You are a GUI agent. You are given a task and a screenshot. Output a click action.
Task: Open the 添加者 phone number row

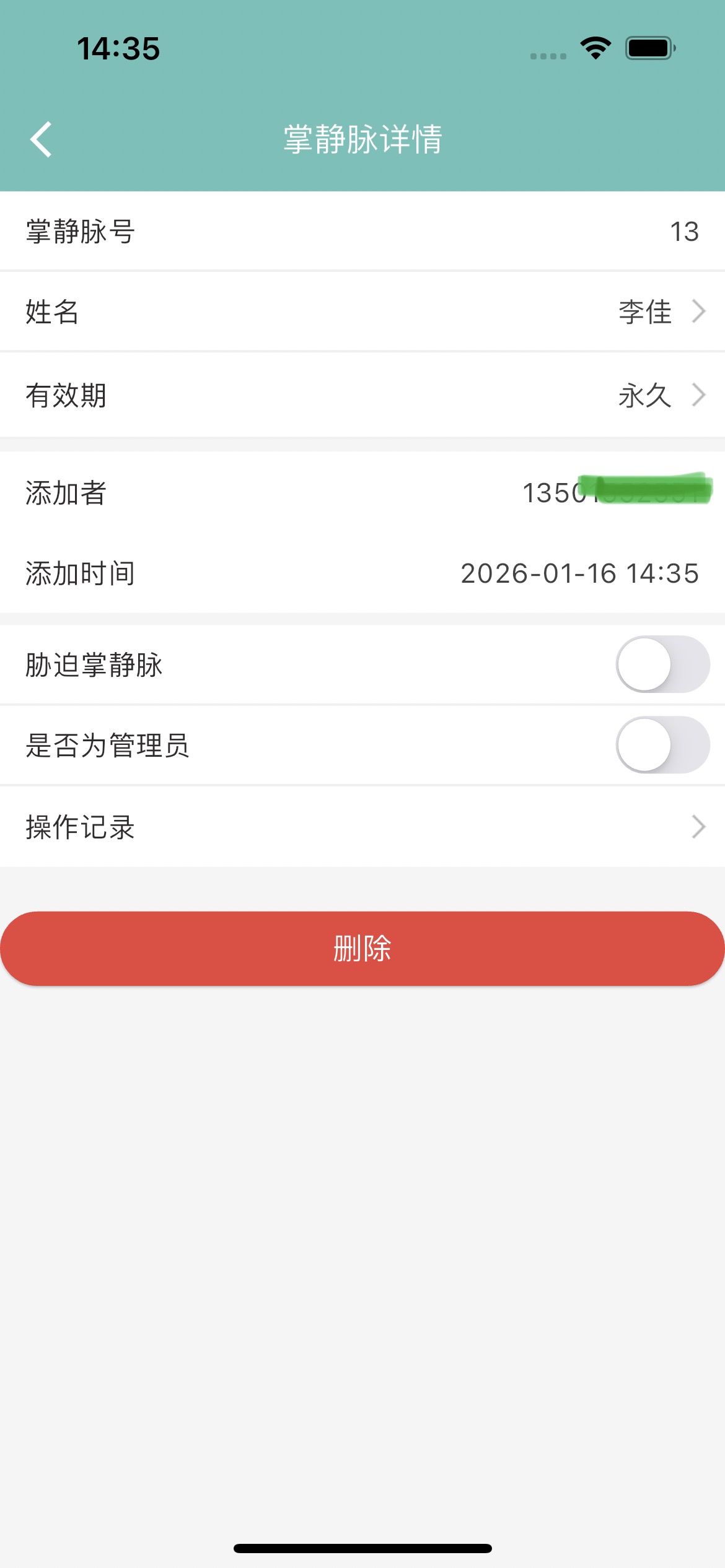point(362,491)
